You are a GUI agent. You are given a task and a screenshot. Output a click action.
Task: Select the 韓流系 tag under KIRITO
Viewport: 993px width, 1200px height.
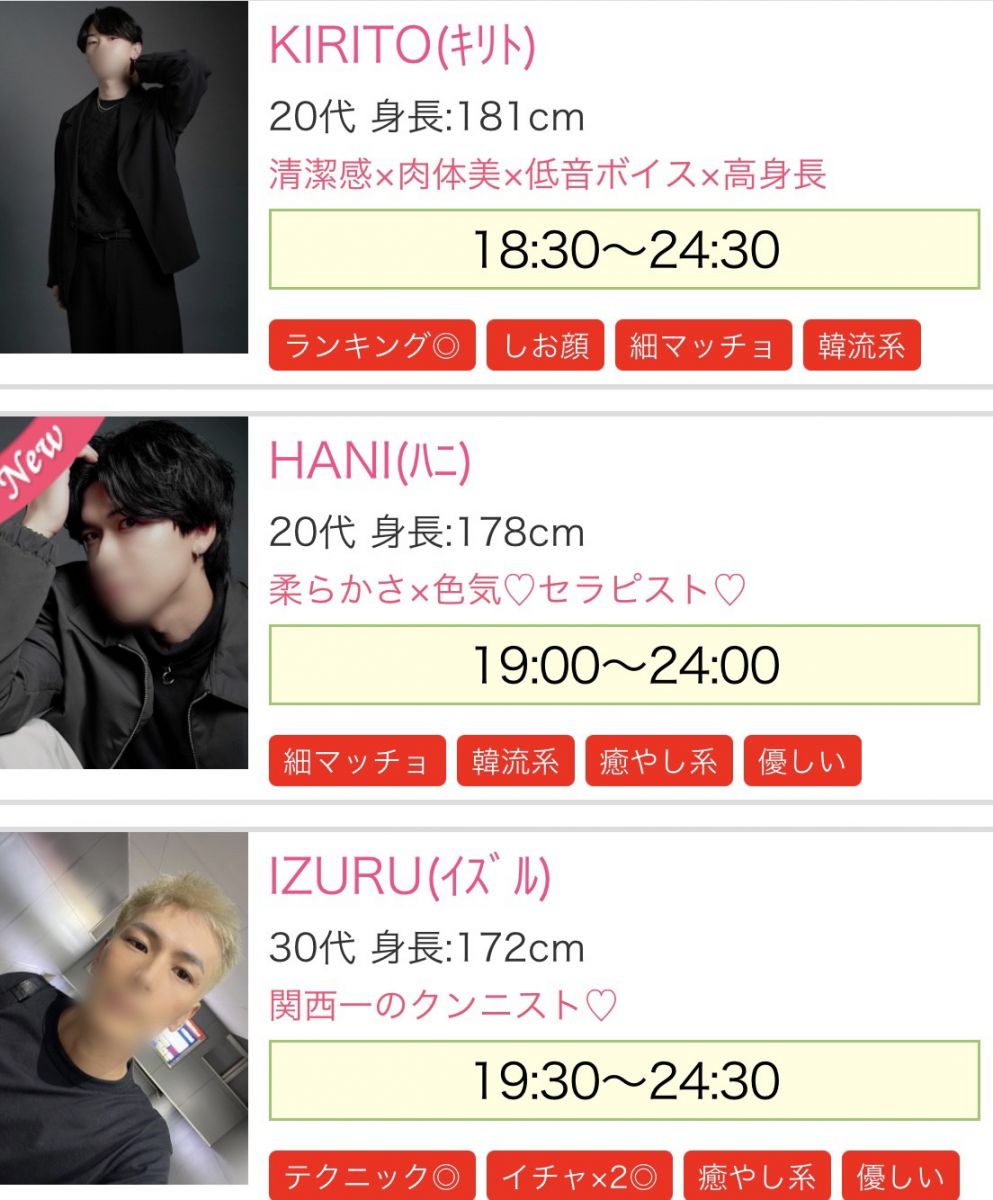pos(861,346)
